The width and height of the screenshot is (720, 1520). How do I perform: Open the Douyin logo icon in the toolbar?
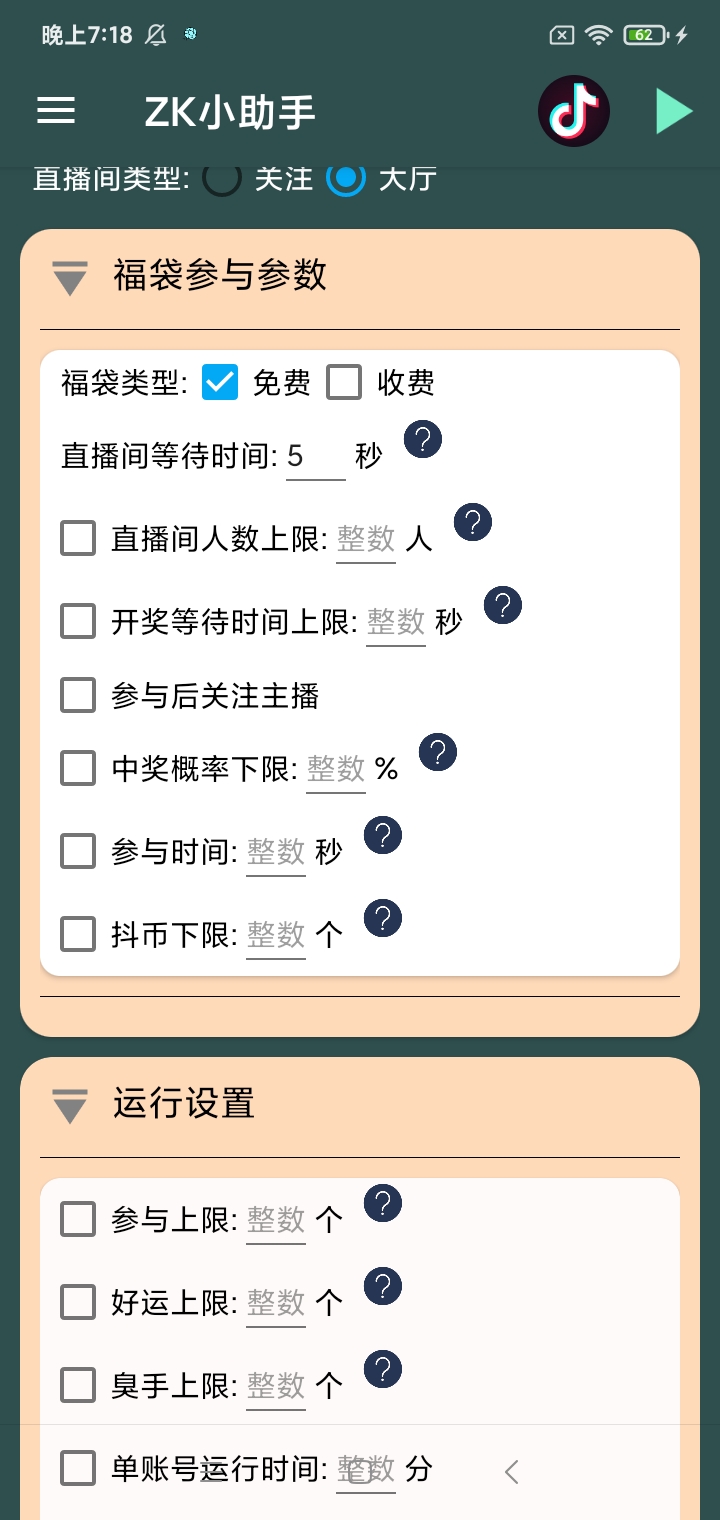coord(574,111)
